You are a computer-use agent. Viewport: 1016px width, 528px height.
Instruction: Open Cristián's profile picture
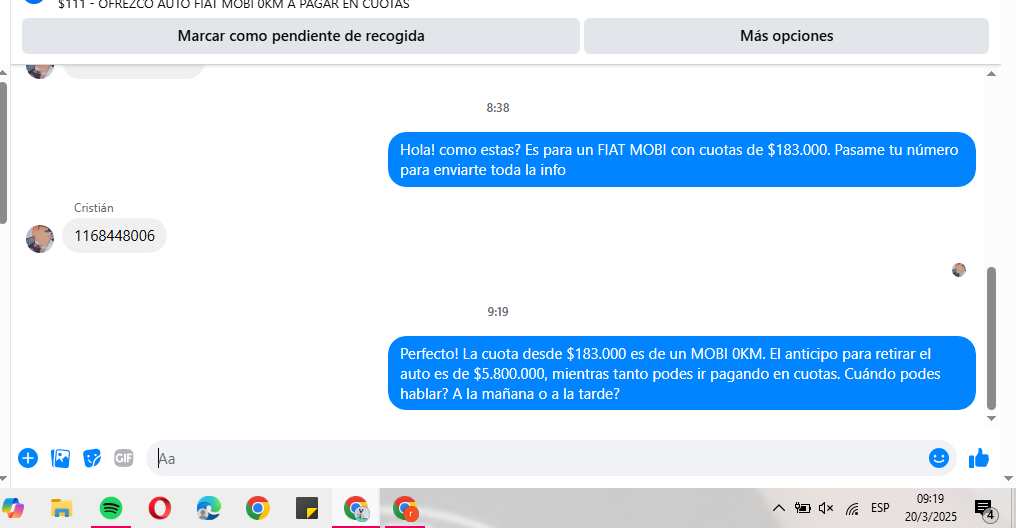pos(40,238)
